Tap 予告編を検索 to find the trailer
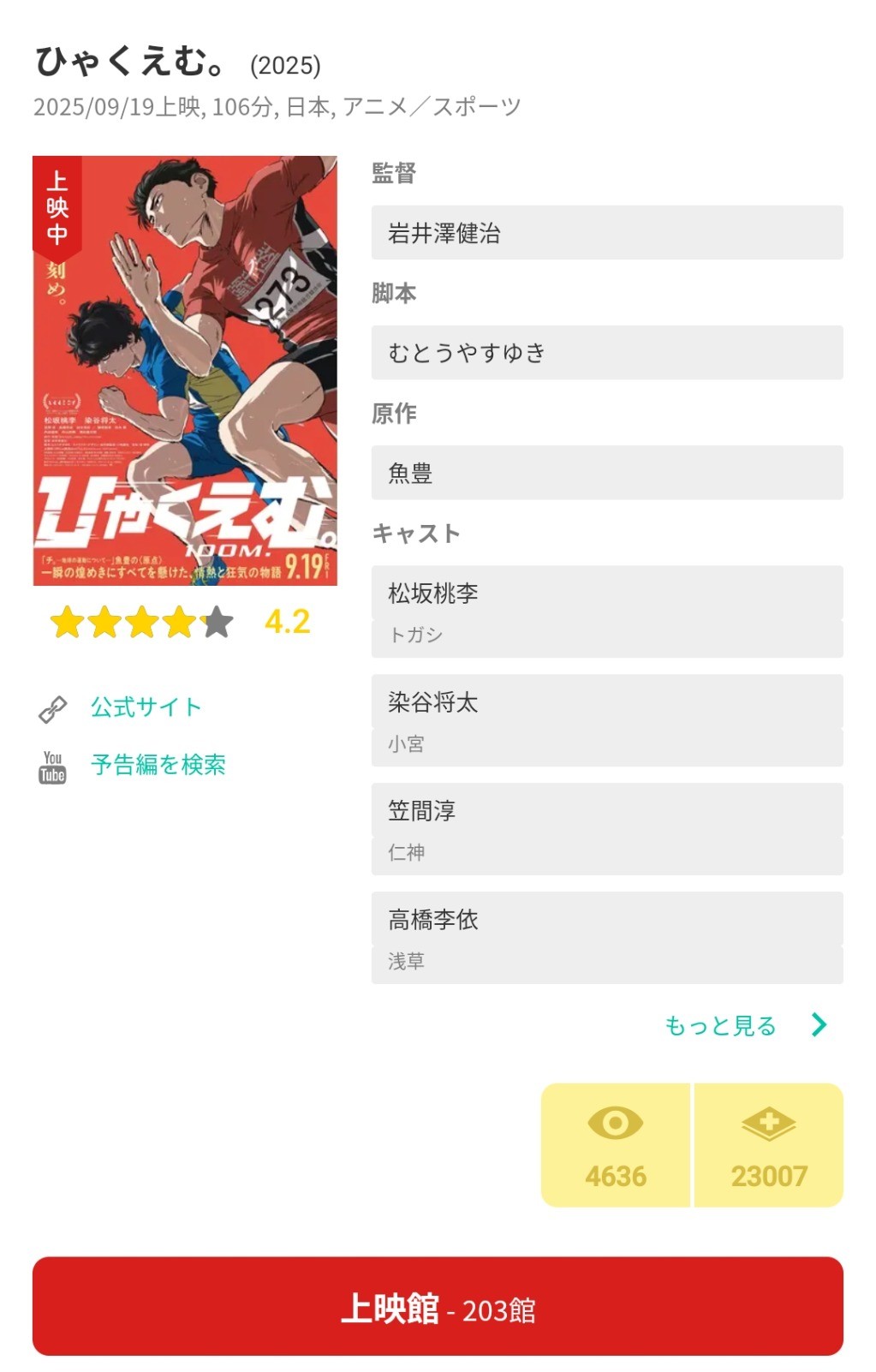Screen dimensions: 876x1372 (158, 765)
